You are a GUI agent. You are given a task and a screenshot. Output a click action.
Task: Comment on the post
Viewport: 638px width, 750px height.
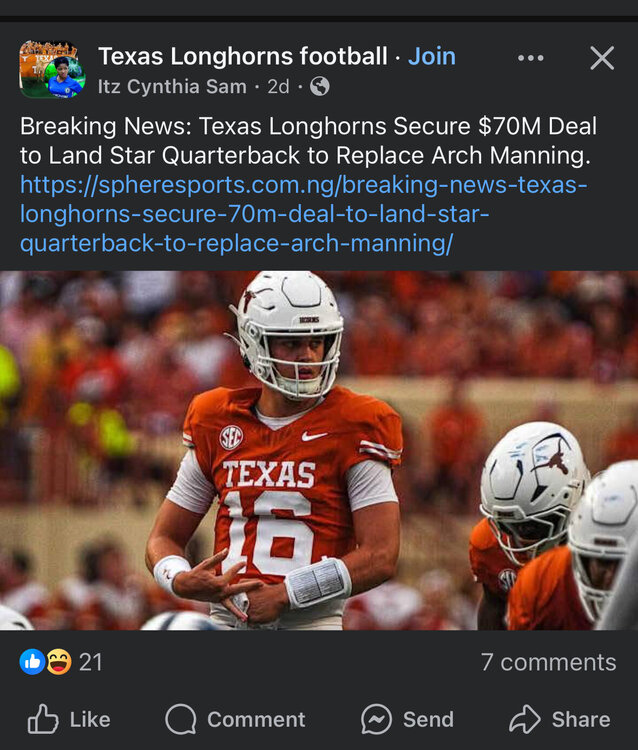click(235, 719)
